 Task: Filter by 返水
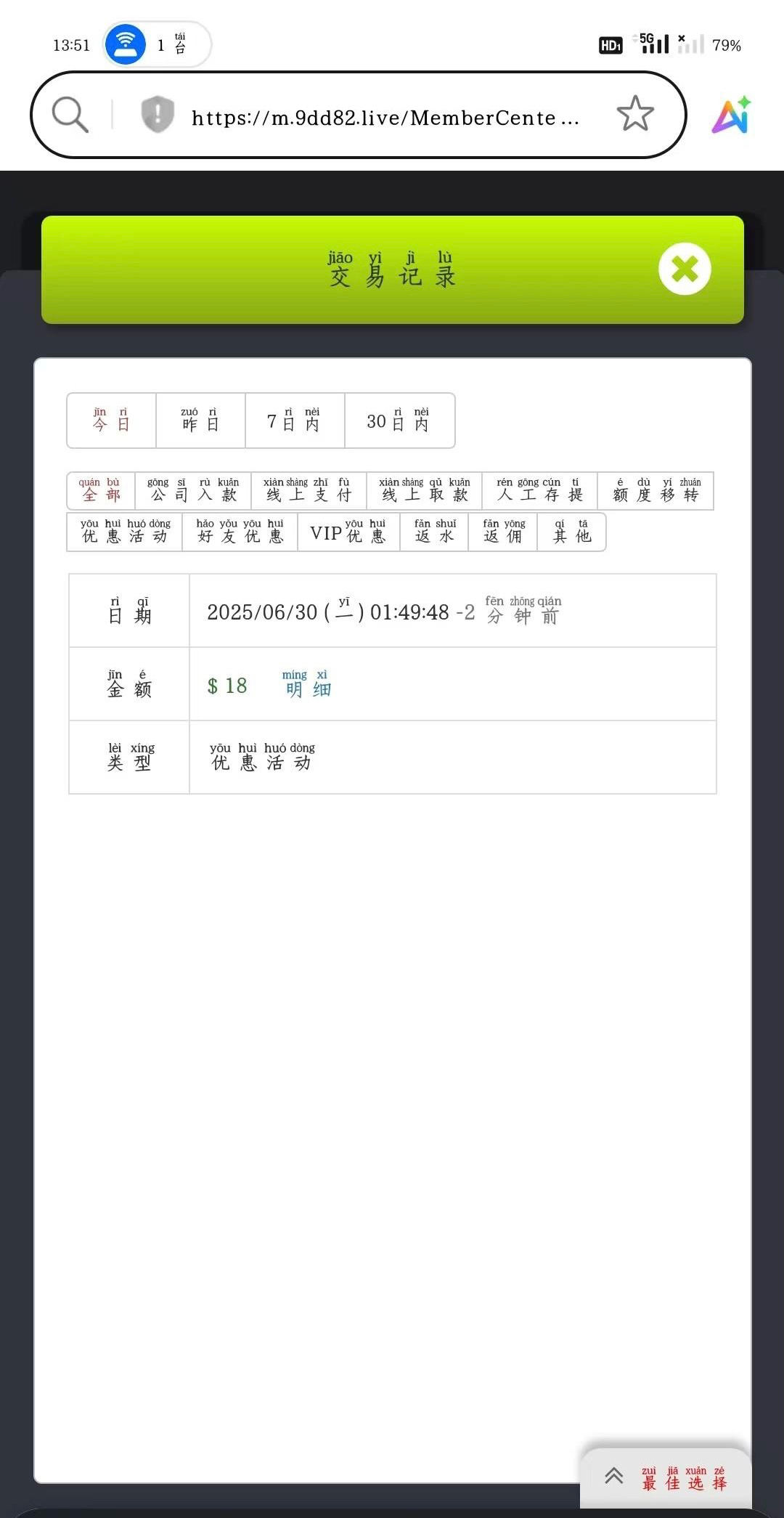434,532
